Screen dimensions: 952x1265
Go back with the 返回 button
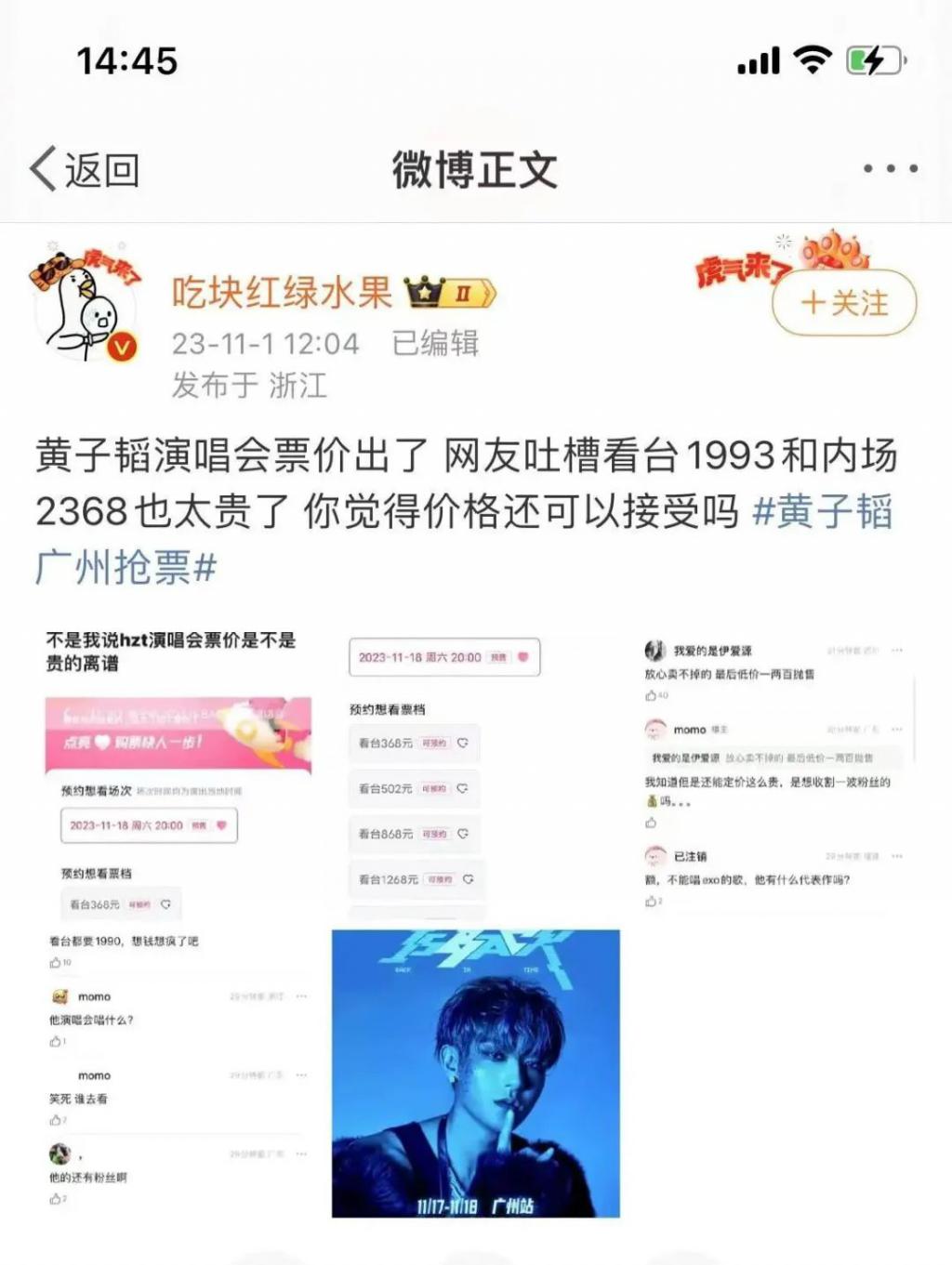(86, 170)
